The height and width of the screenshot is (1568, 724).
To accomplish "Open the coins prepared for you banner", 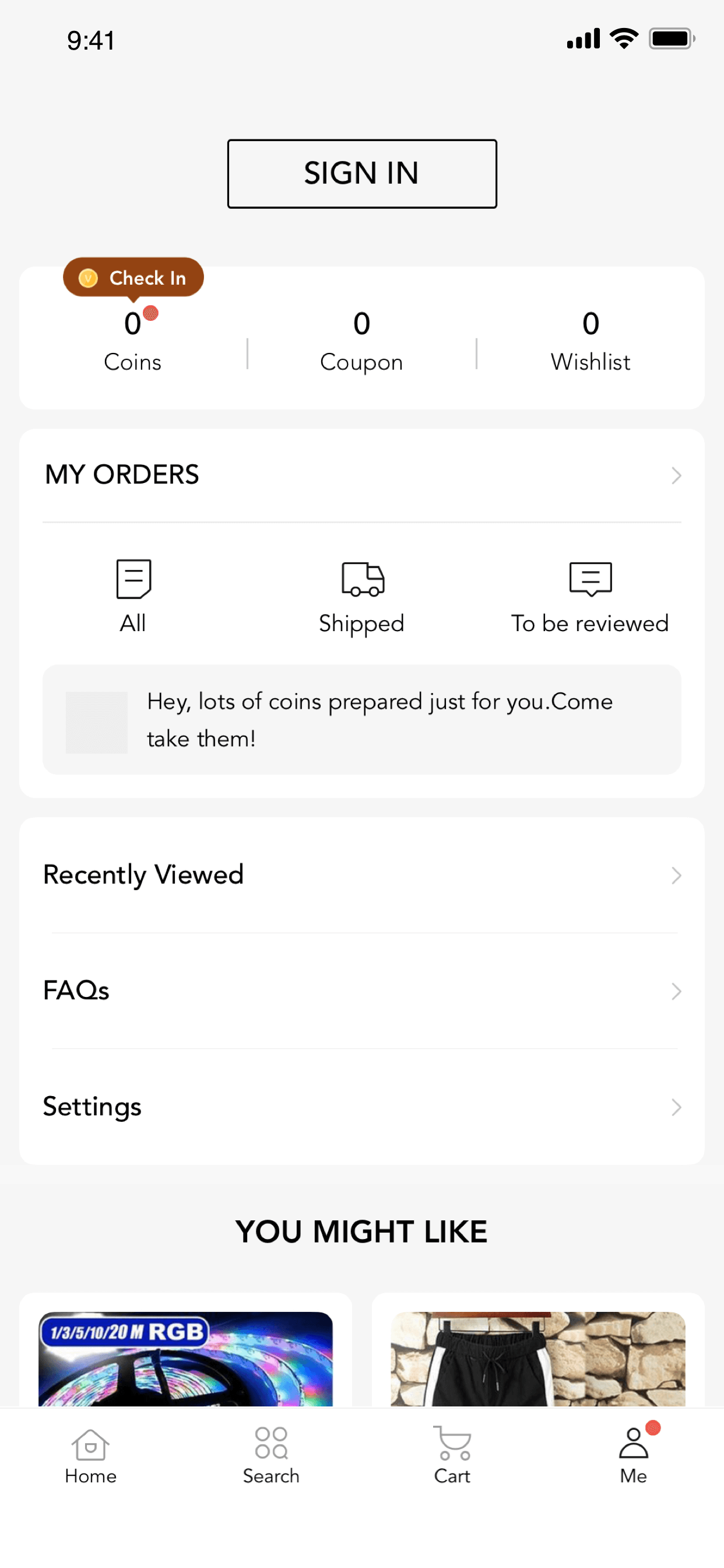I will click(362, 719).
